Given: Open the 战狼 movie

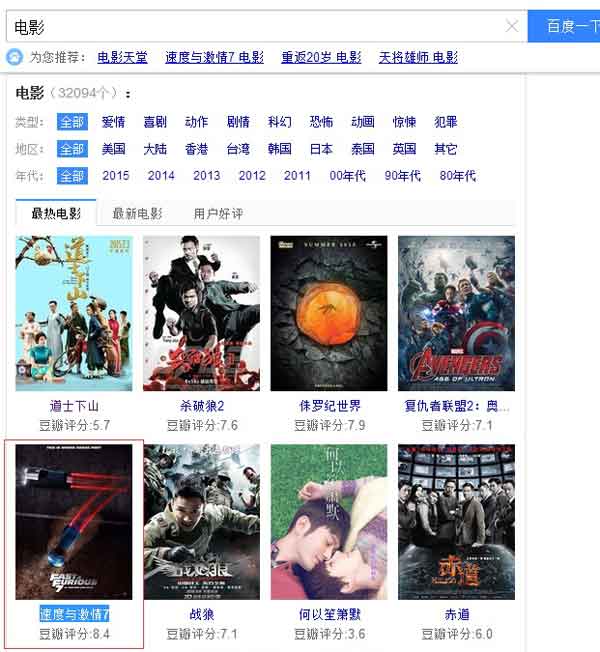Looking at the screenshot, I should pyautogui.click(x=201, y=522).
